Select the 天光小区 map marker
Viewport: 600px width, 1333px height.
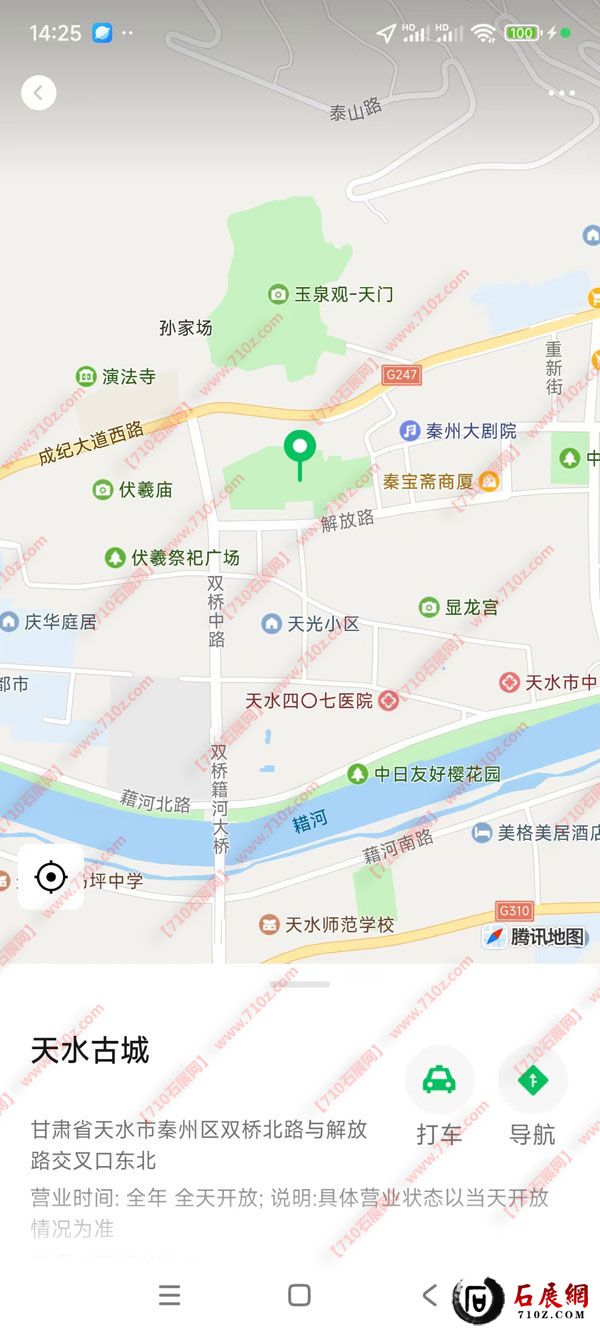[x=272, y=624]
